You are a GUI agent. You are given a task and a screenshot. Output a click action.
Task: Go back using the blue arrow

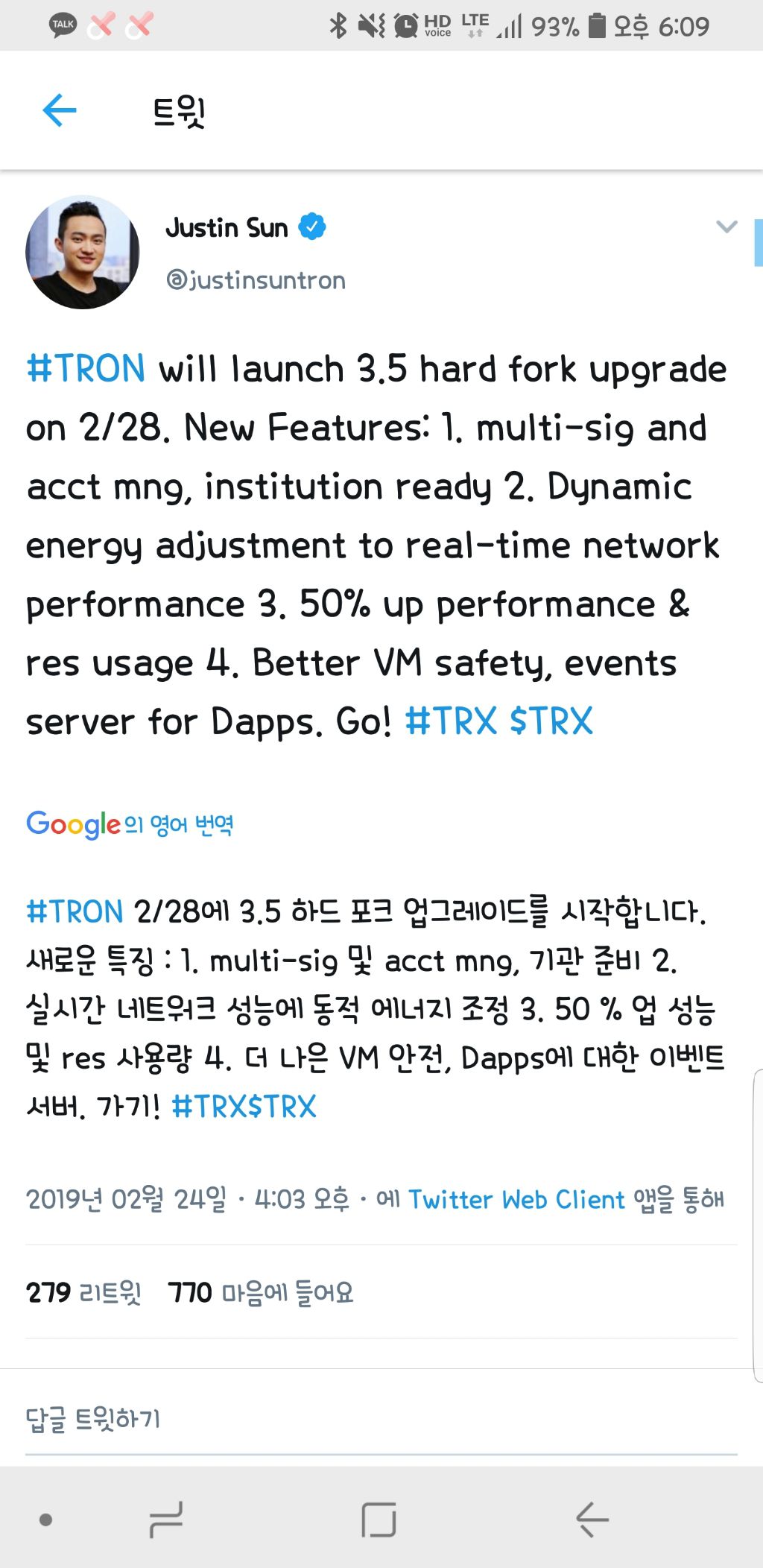(x=60, y=111)
